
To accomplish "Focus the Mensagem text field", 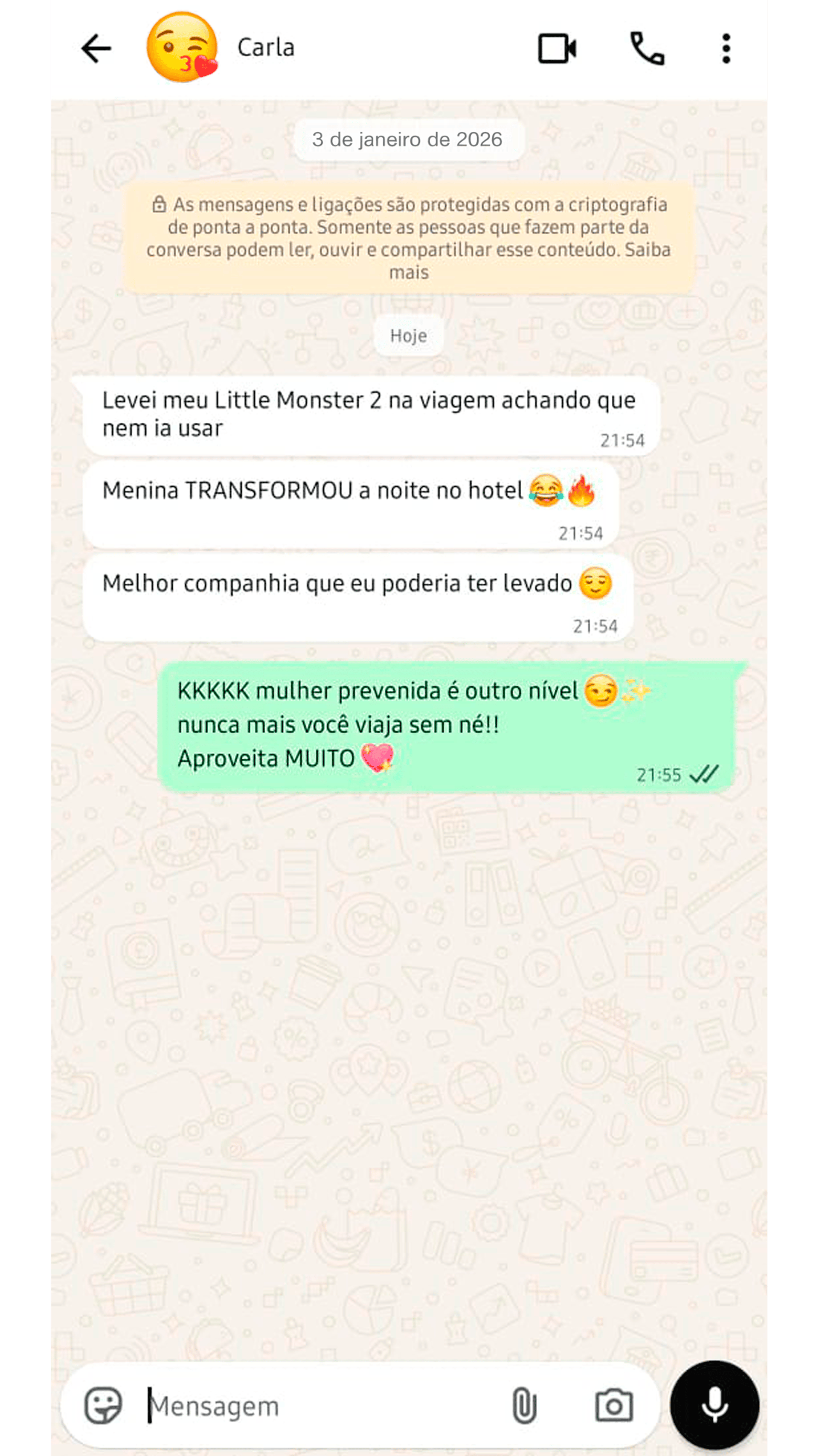I will pyautogui.click(x=317, y=1406).
